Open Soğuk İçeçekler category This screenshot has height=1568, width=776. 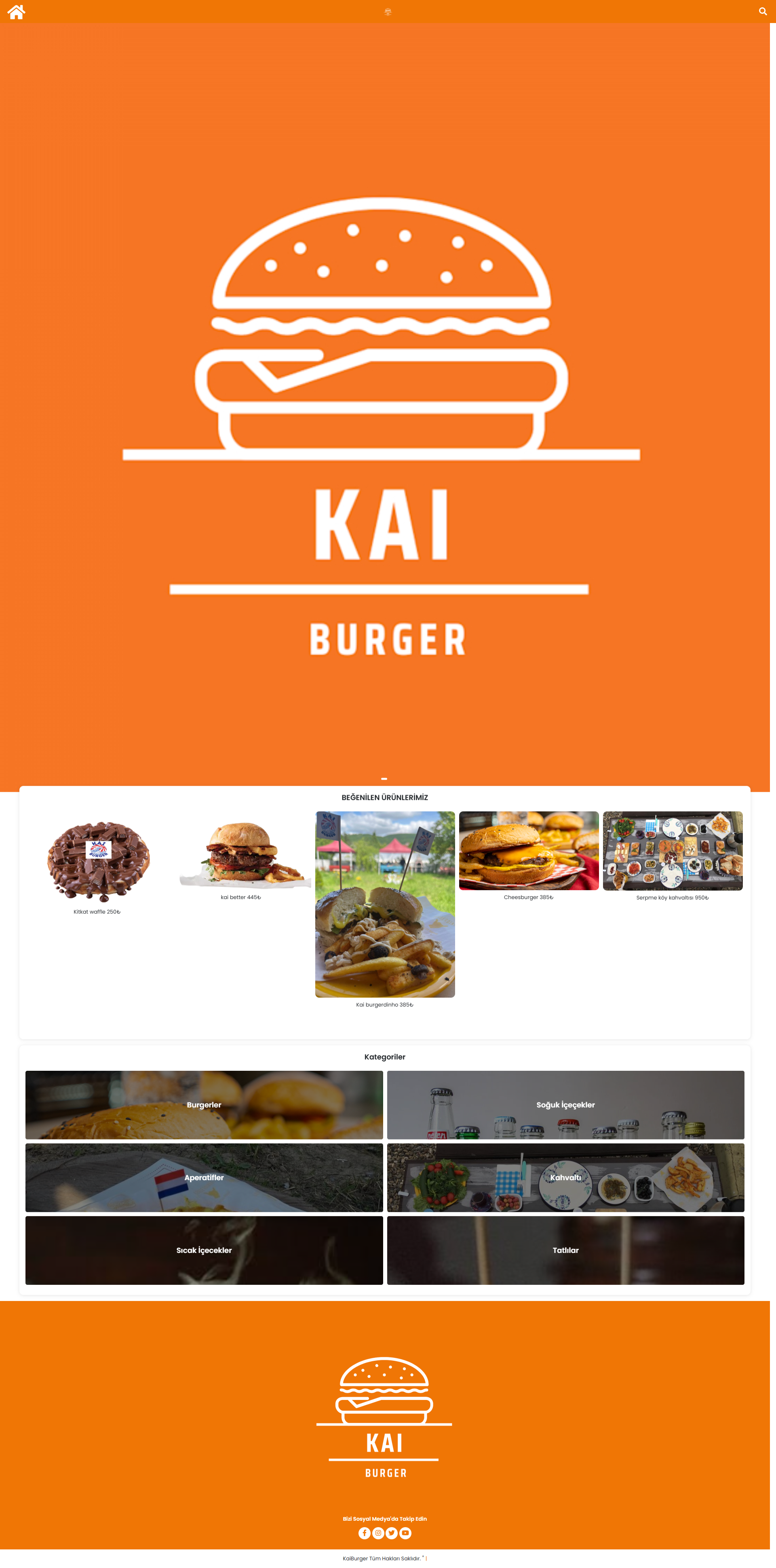click(565, 1105)
